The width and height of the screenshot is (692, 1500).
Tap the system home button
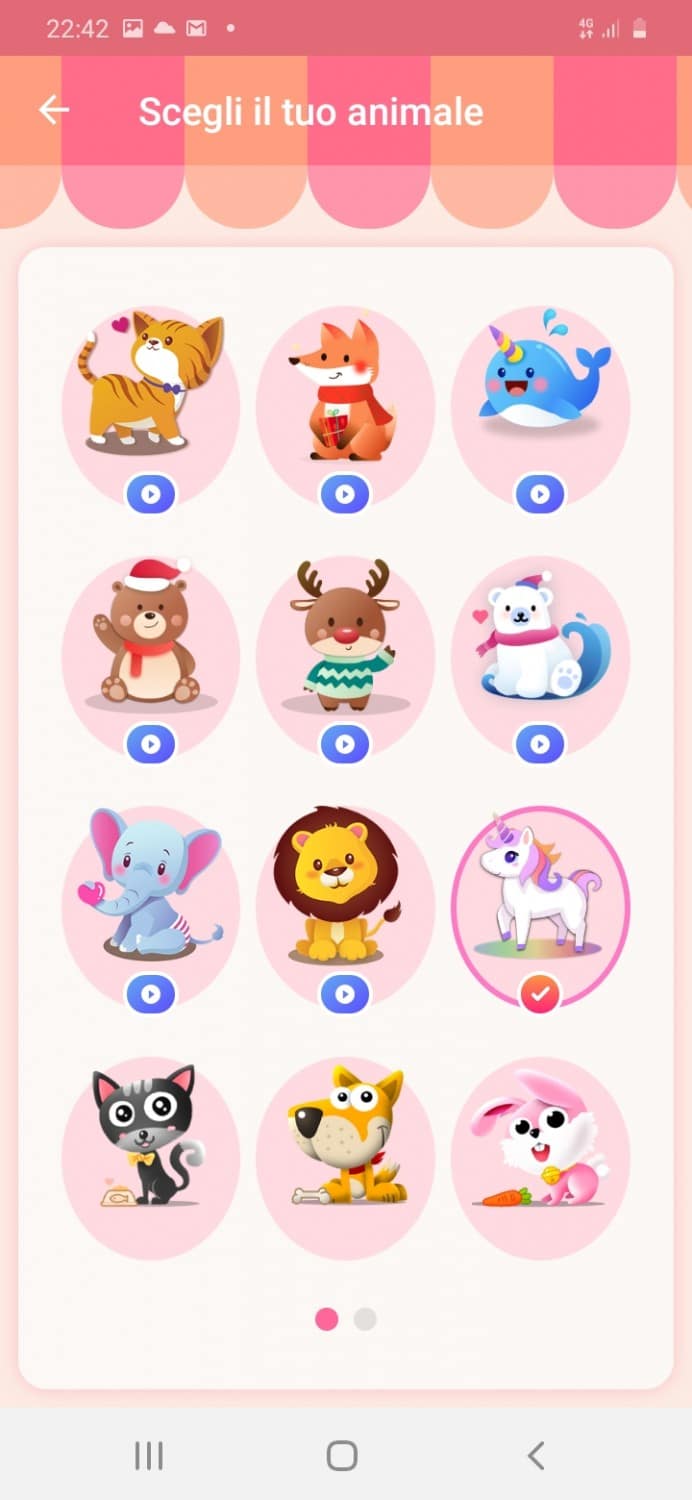[342, 1456]
